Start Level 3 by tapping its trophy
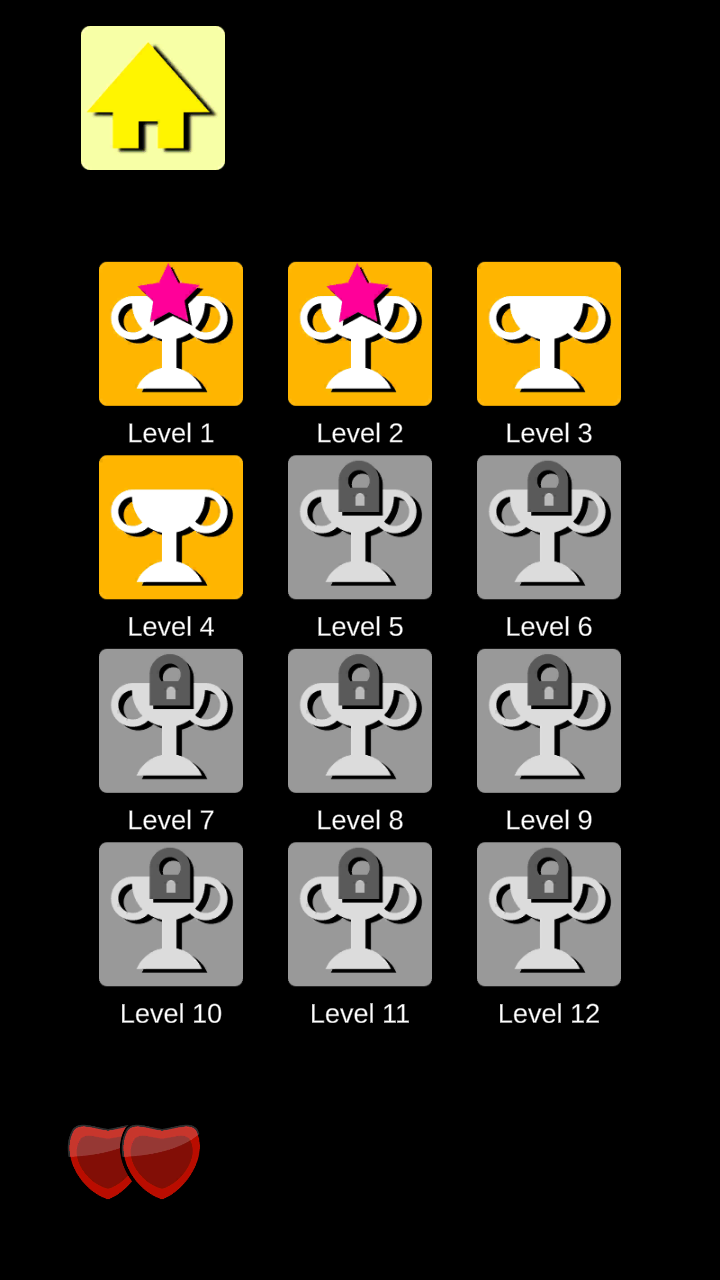The image size is (720, 1280). click(548, 333)
